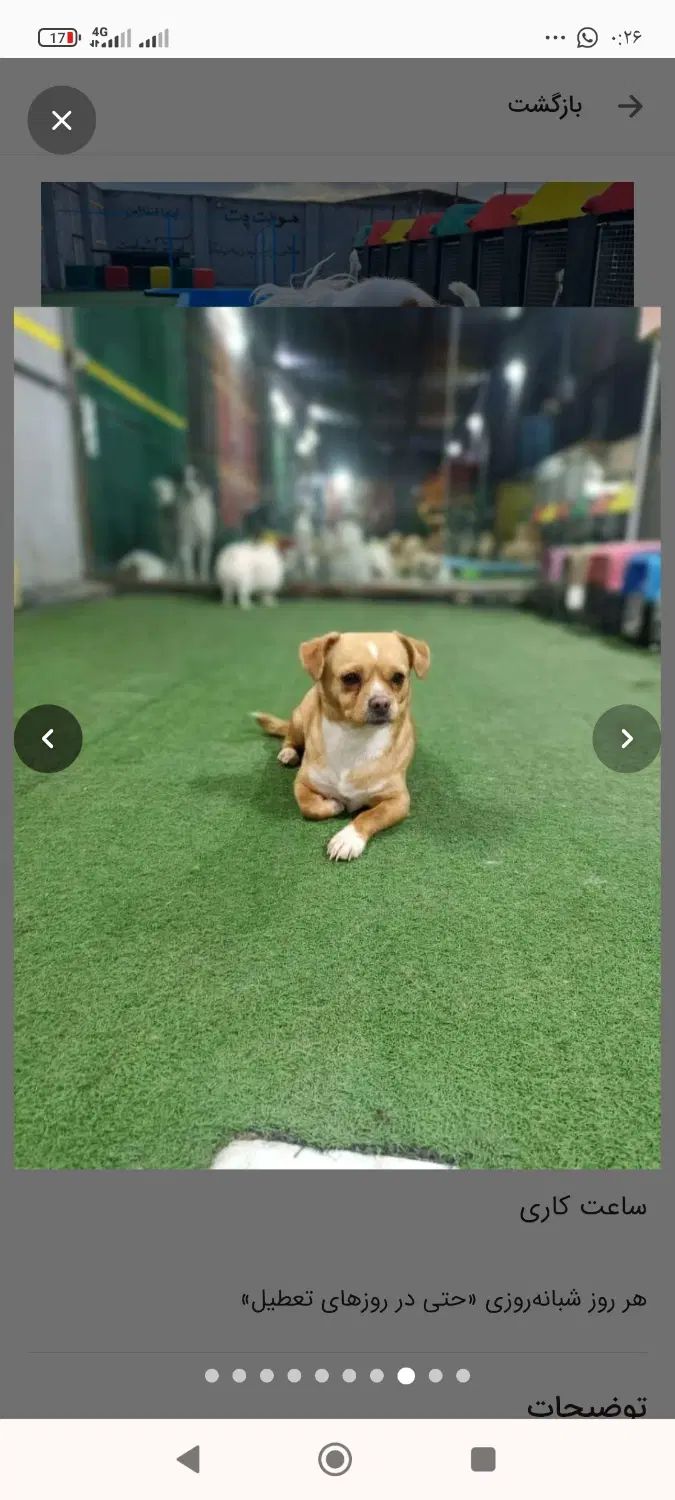
Task: Open the recent apps view
Action: (x=483, y=1459)
